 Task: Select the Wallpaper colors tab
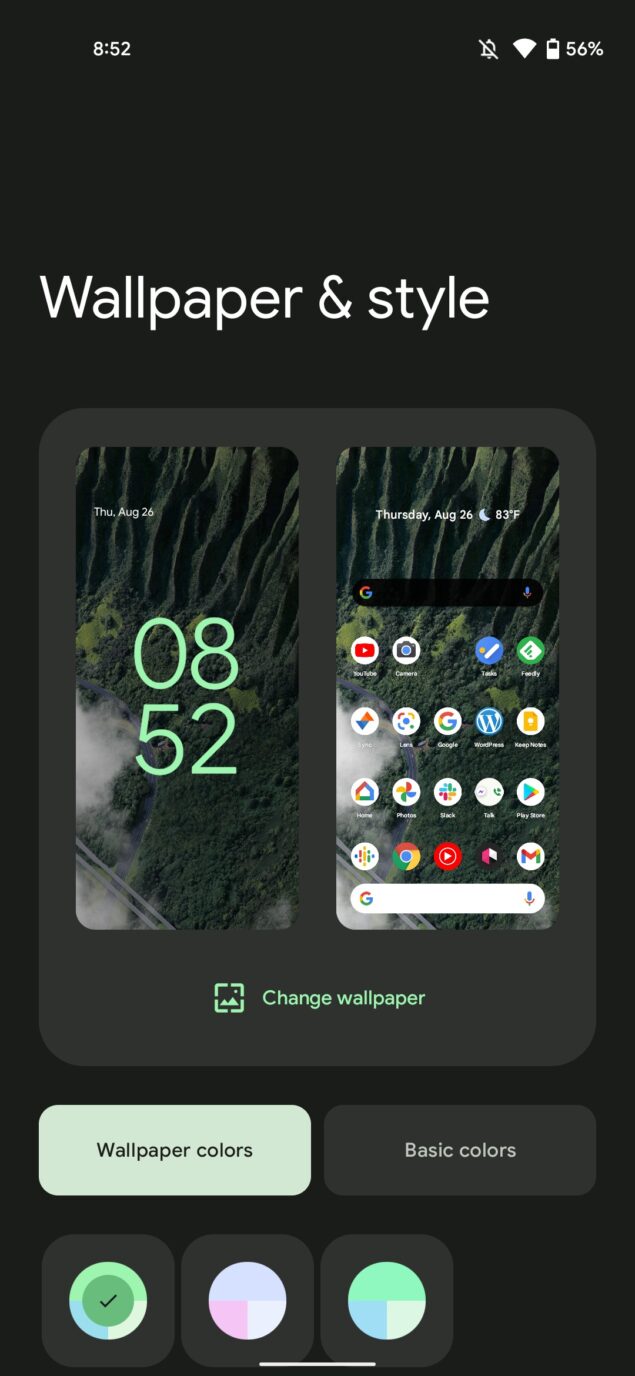click(175, 1150)
